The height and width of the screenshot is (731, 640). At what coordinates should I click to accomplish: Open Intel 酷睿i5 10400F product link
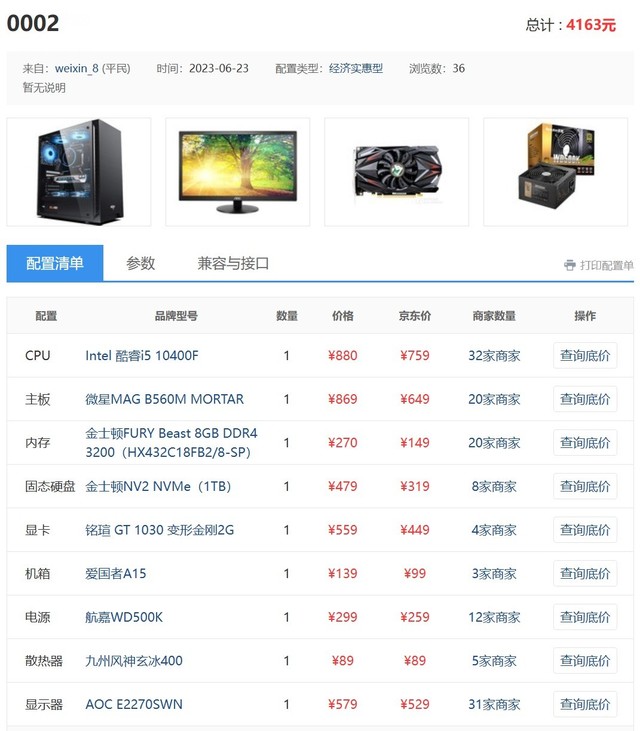tap(141, 356)
